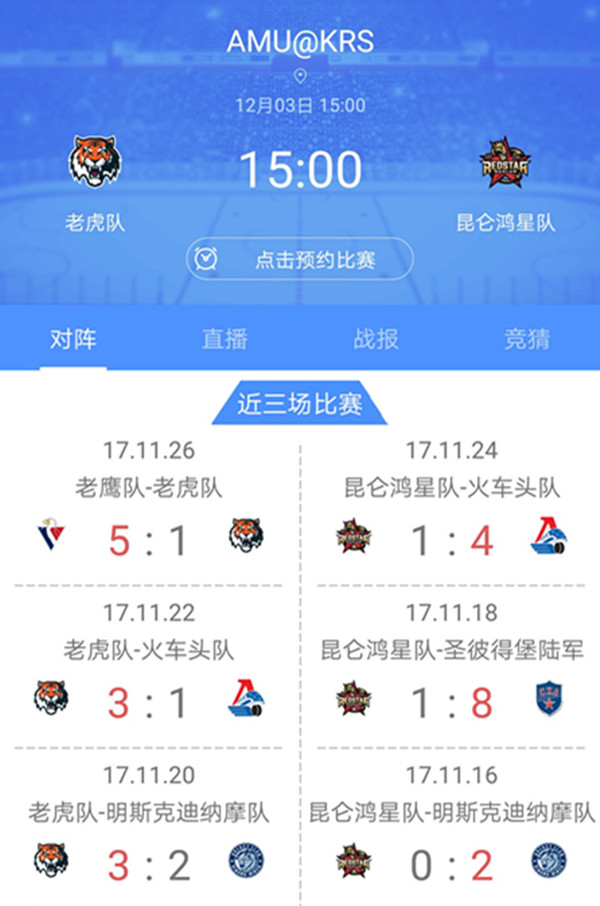
Task: View the 17.11.22 老虎队-火车头队 match
Action: click(x=148, y=701)
